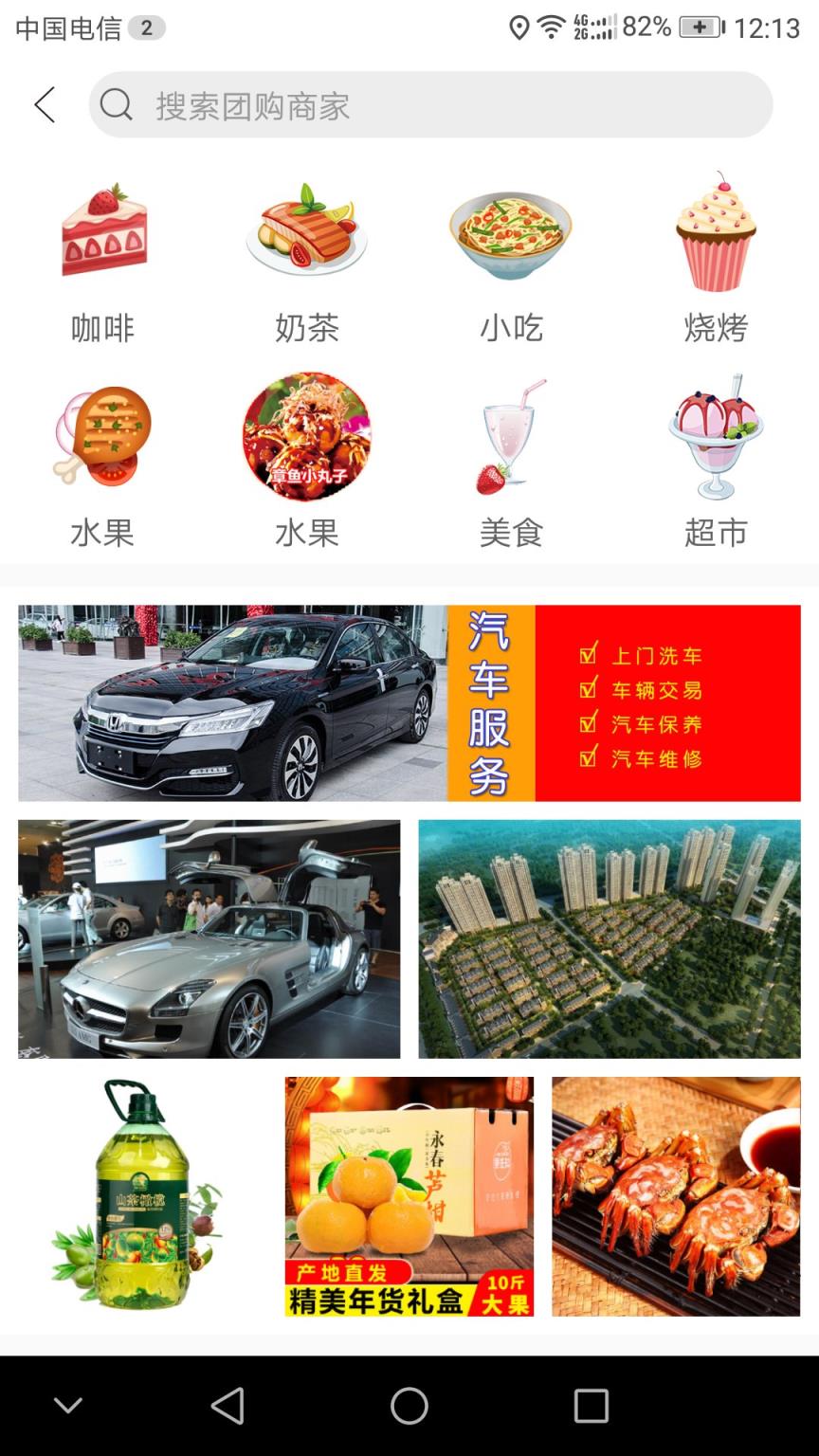Open the 汽车服务 car service banner
This screenshot has width=819, height=1456.
tap(409, 701)
